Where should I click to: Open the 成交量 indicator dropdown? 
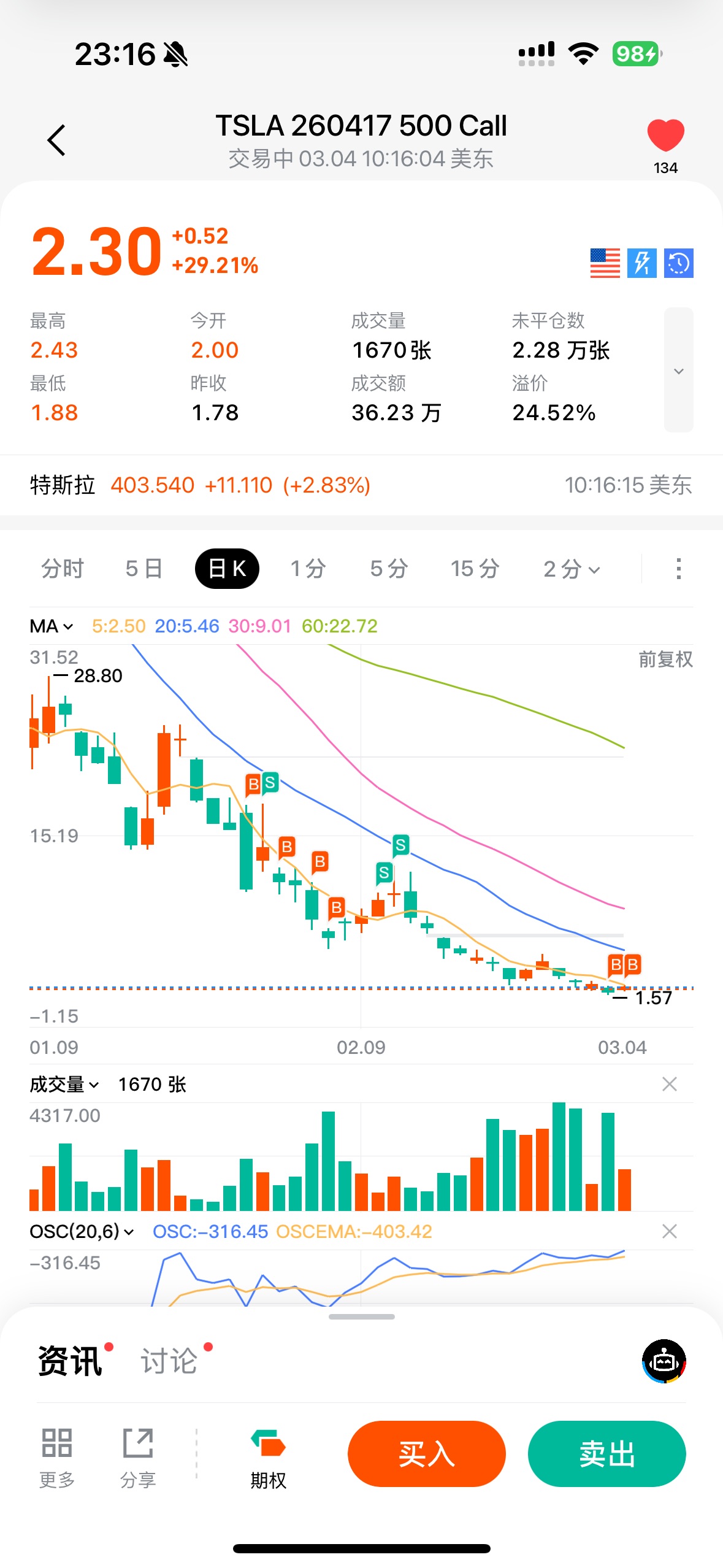tap(64, 1085)
